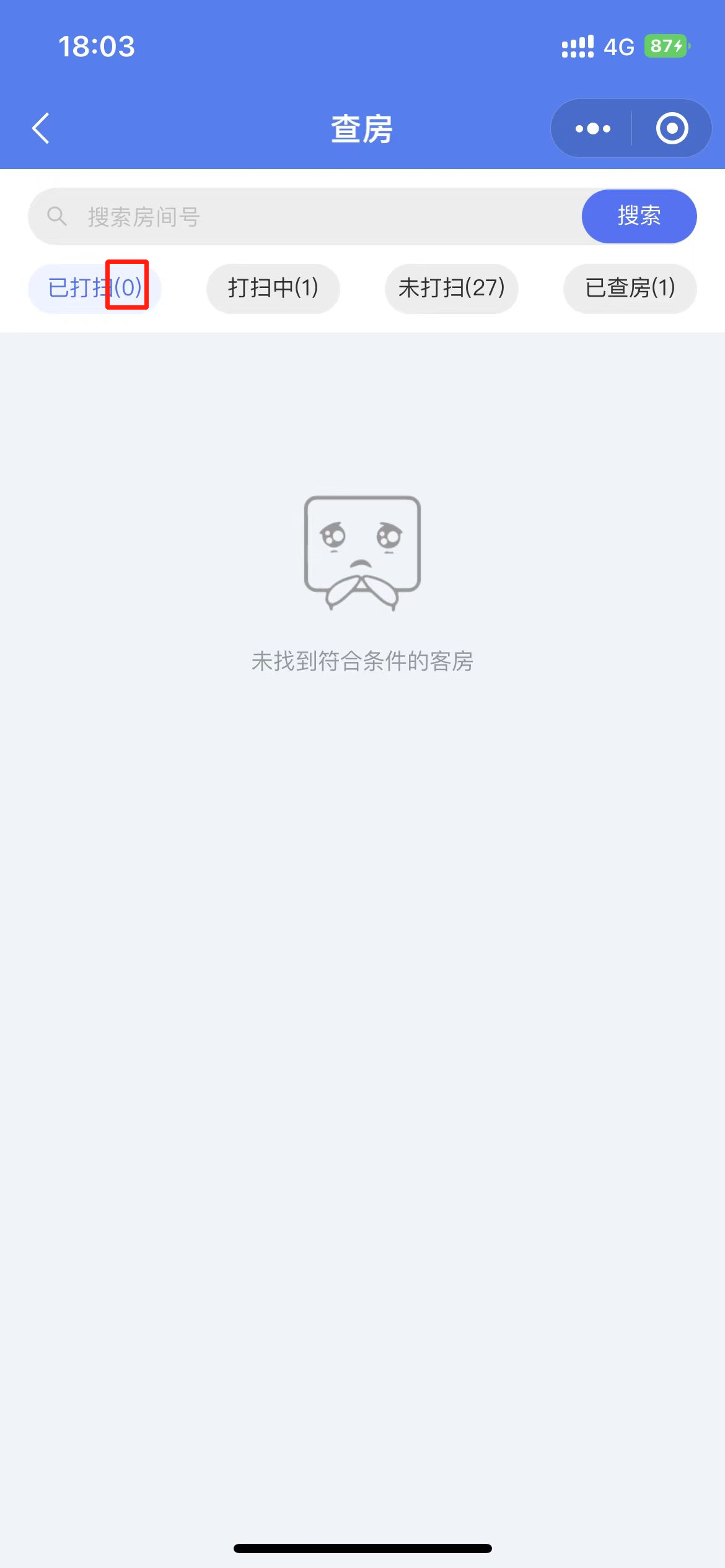Screen dimensions: 725x1568
Task: Open the mini program three-dot menu
Action: point(592,129)
